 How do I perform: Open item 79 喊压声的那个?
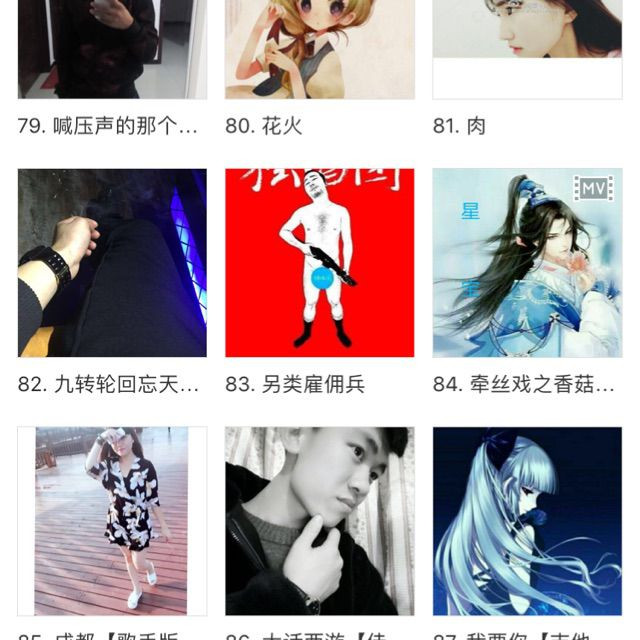112,50
